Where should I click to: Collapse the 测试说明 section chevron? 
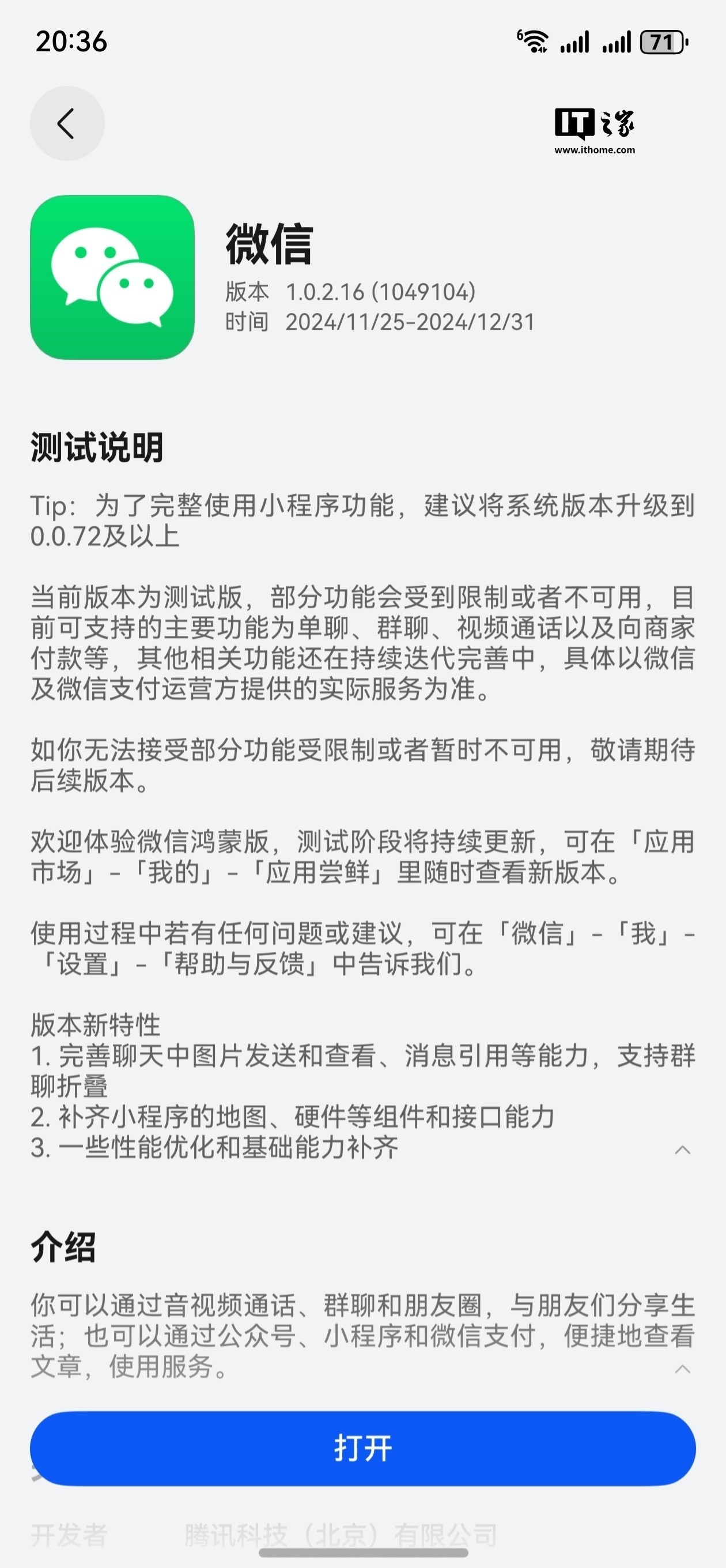tap(682, 1150)
